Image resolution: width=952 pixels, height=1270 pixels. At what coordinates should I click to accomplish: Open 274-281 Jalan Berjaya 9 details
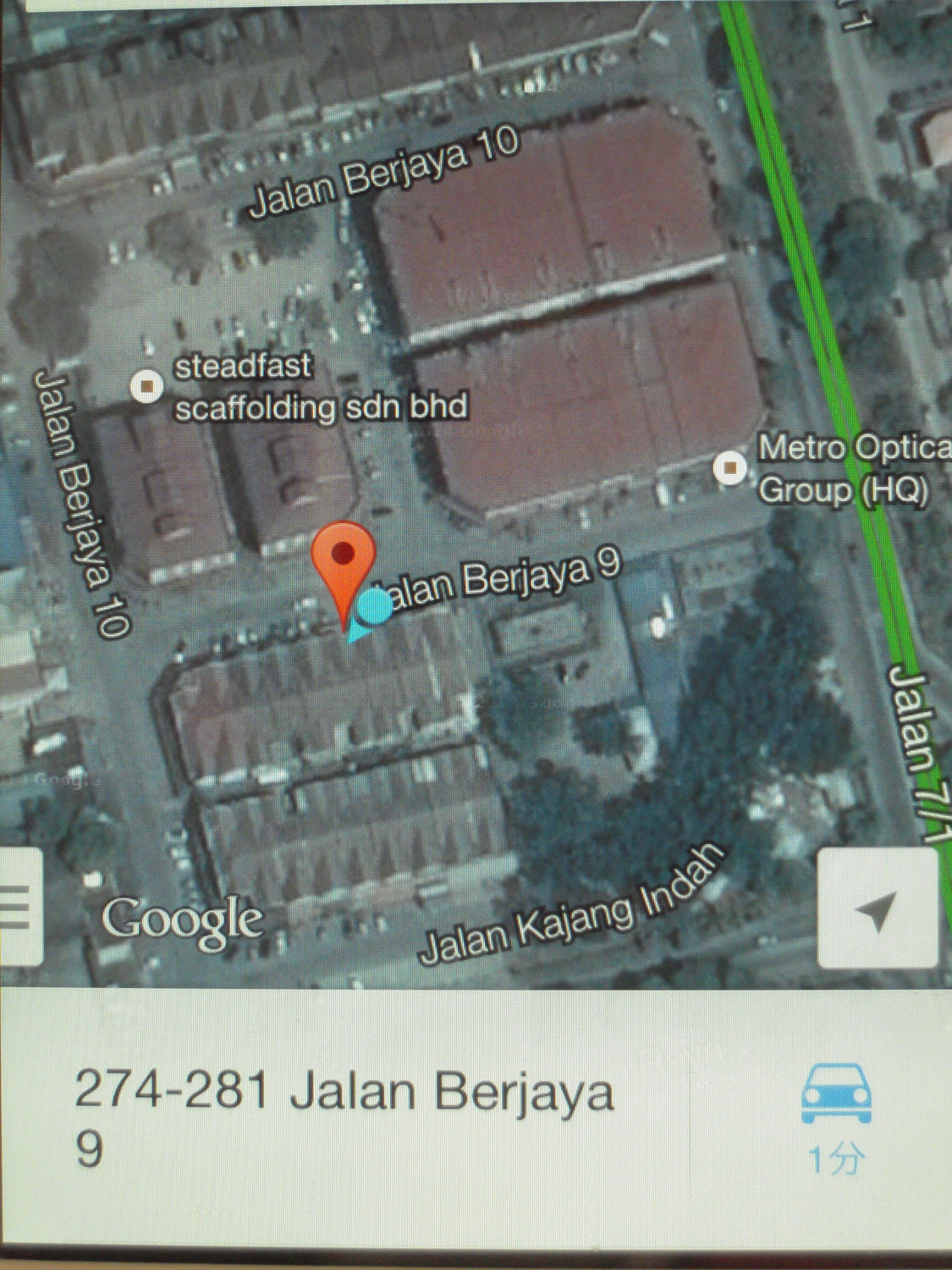tap(343, 1118)
